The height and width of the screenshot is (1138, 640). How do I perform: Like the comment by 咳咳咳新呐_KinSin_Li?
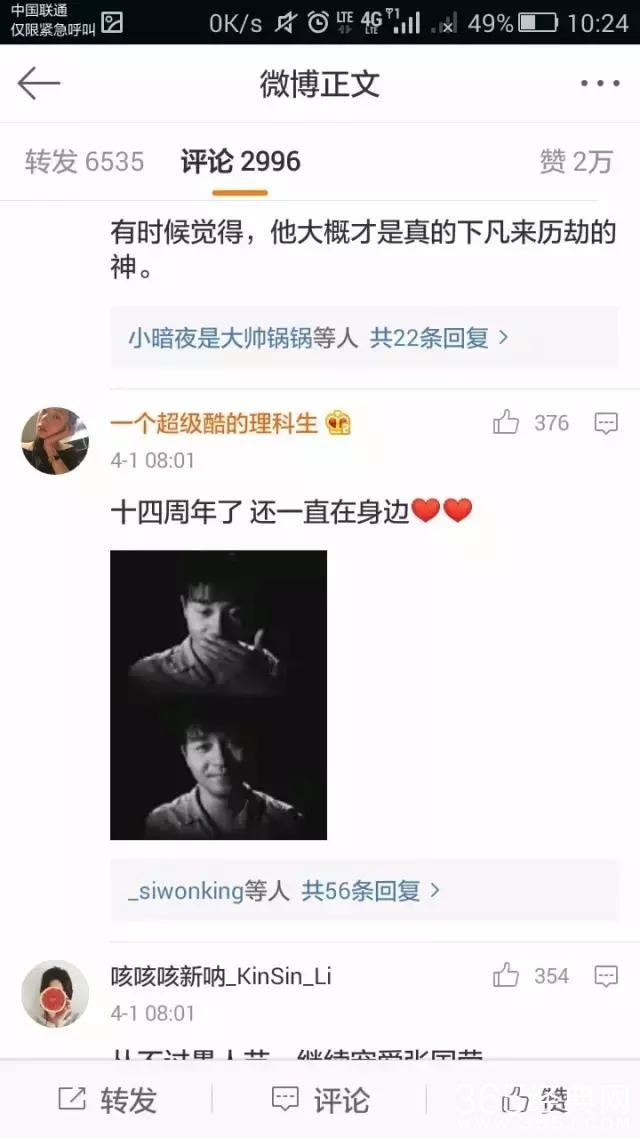coord(506,976)
